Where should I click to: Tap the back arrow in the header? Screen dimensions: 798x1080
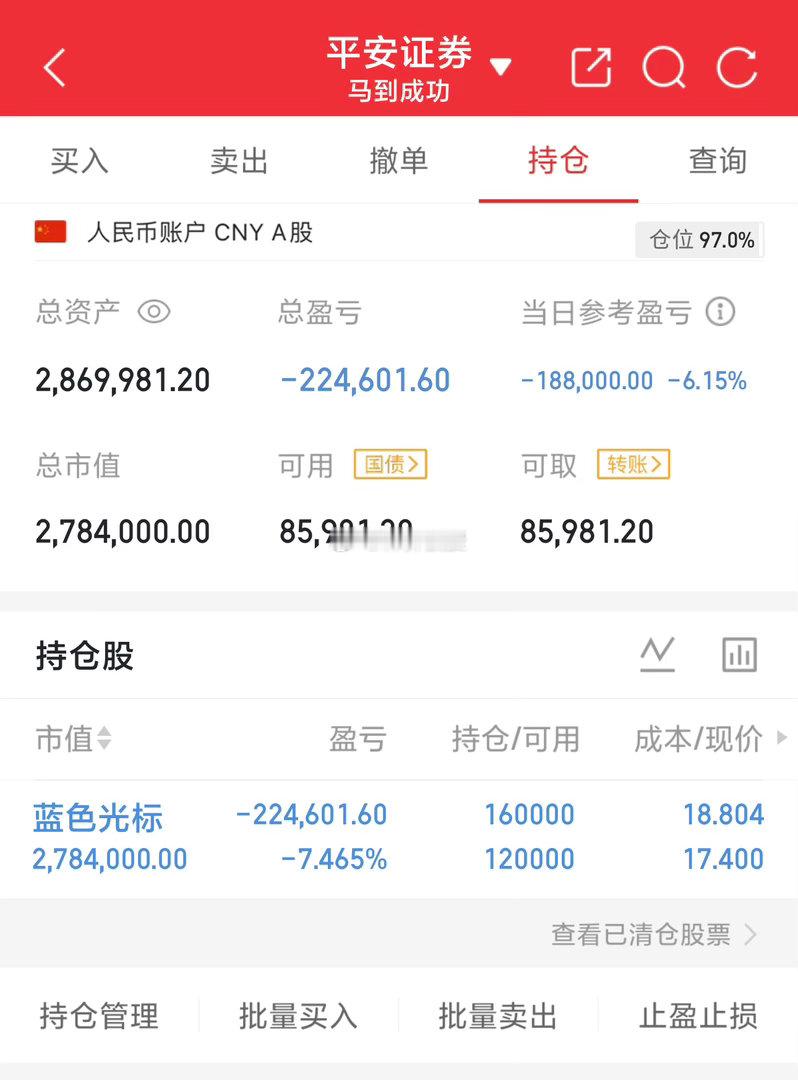(54, 68)
